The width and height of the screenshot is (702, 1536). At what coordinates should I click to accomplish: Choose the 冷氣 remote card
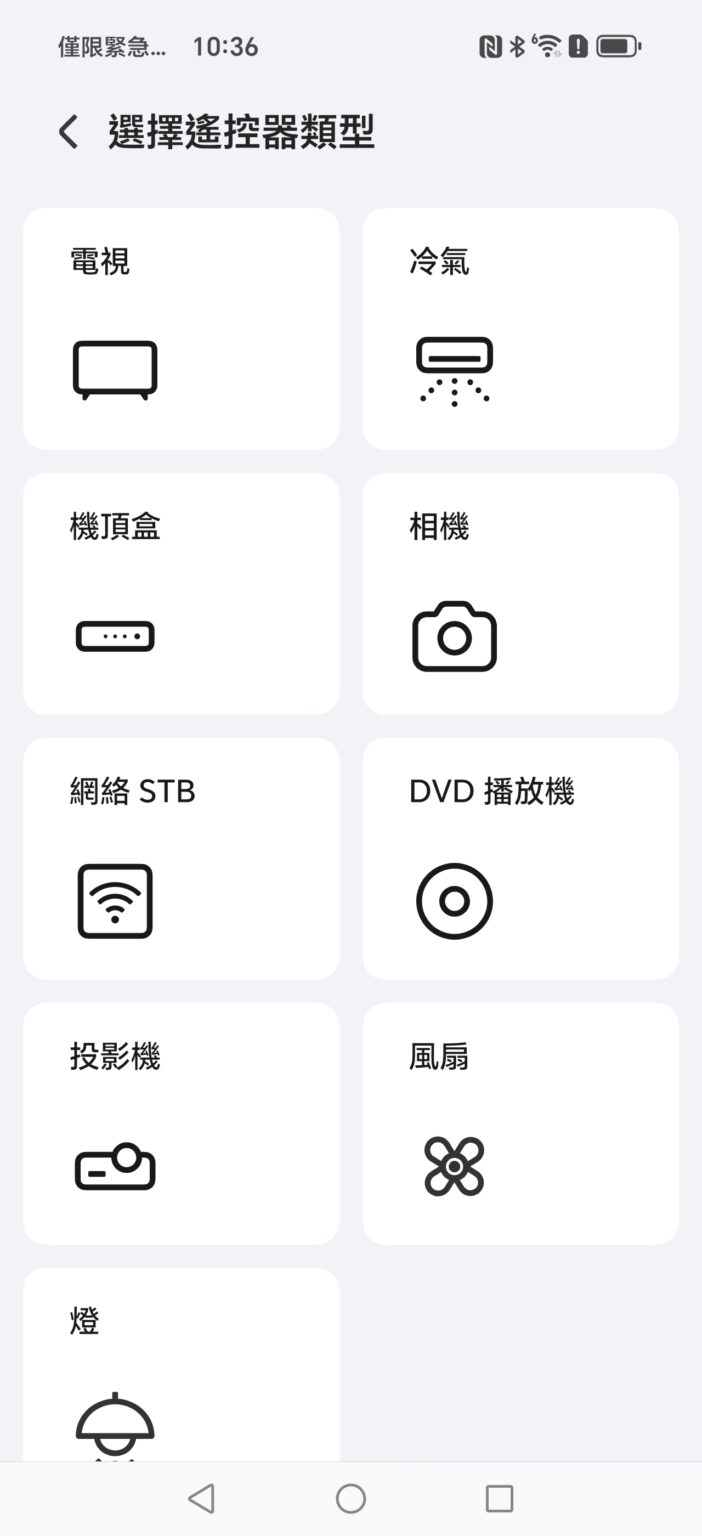pyautogui.click(x=520, y=328)
